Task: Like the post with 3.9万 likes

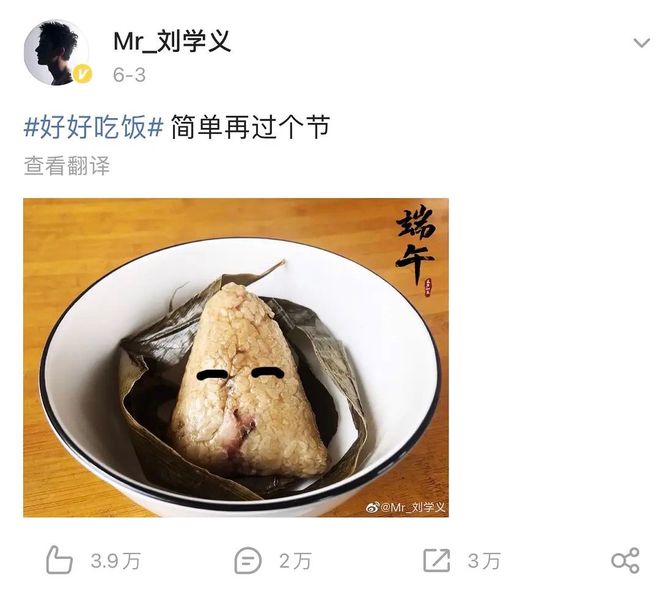Action: [x=61, y=560]
